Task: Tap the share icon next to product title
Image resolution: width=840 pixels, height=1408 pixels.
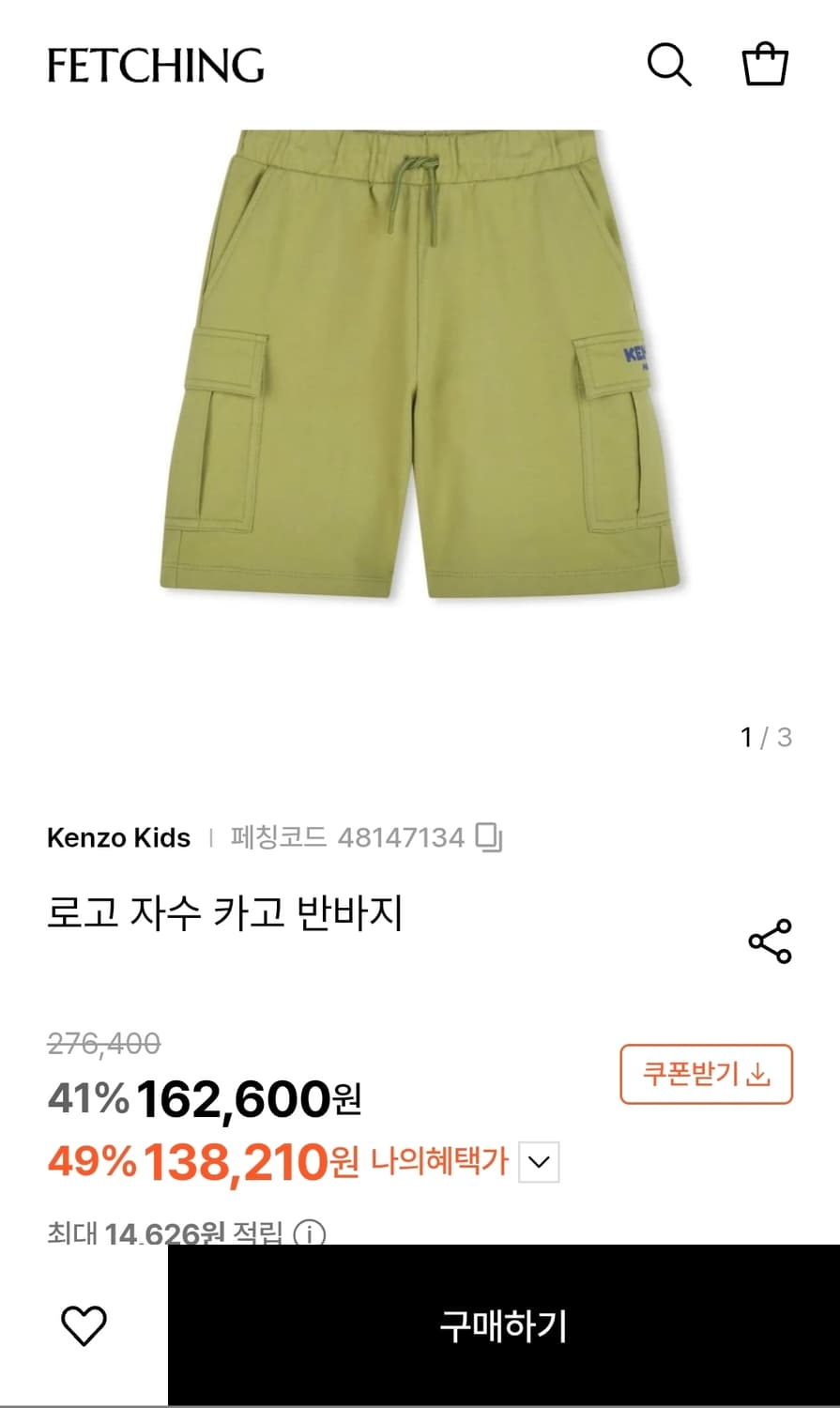Action: coord(770,941)
